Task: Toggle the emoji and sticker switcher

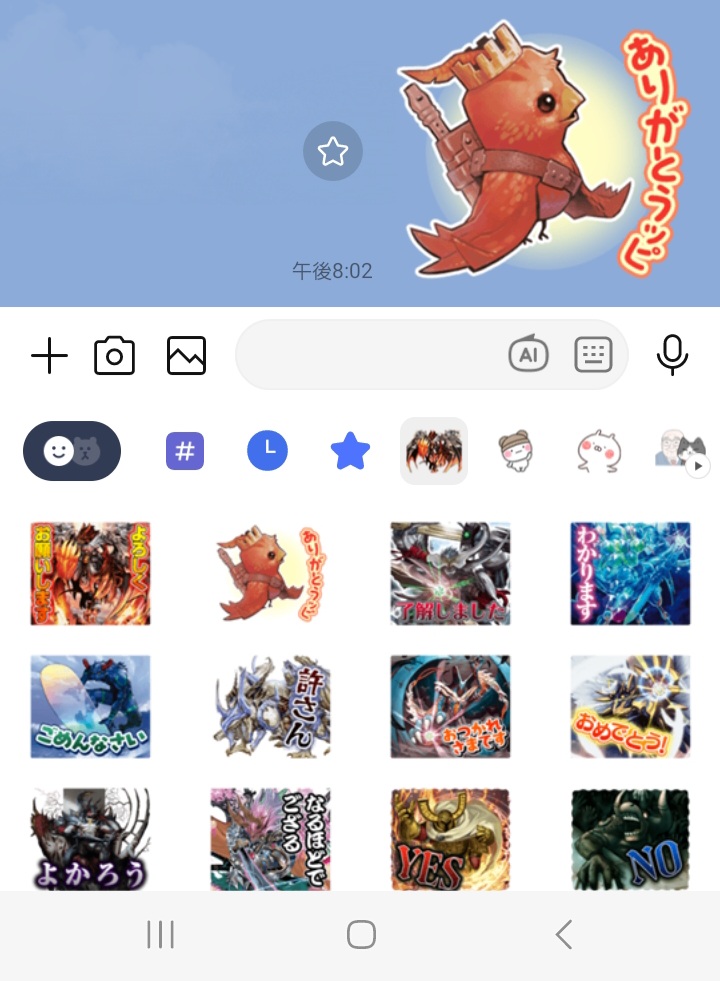Action: pyautogui.click(x=72, y=451)
